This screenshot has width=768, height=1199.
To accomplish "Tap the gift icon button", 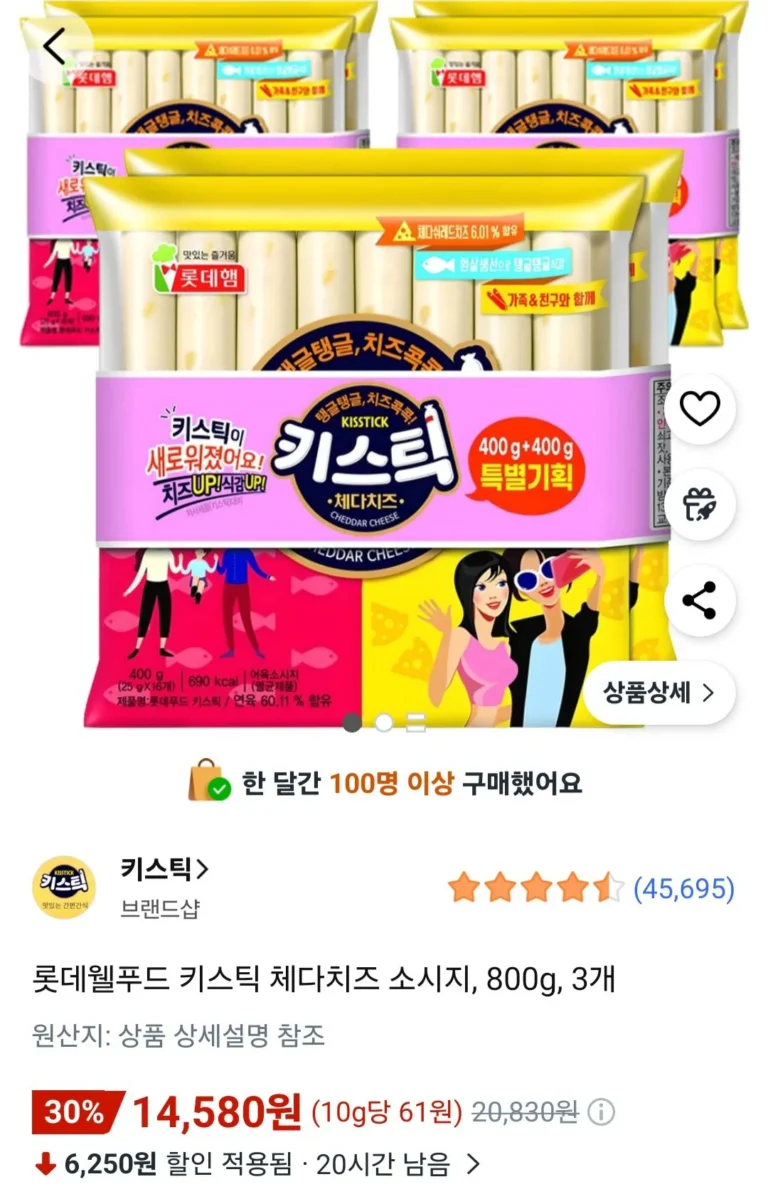I will [x=700, y=504].
